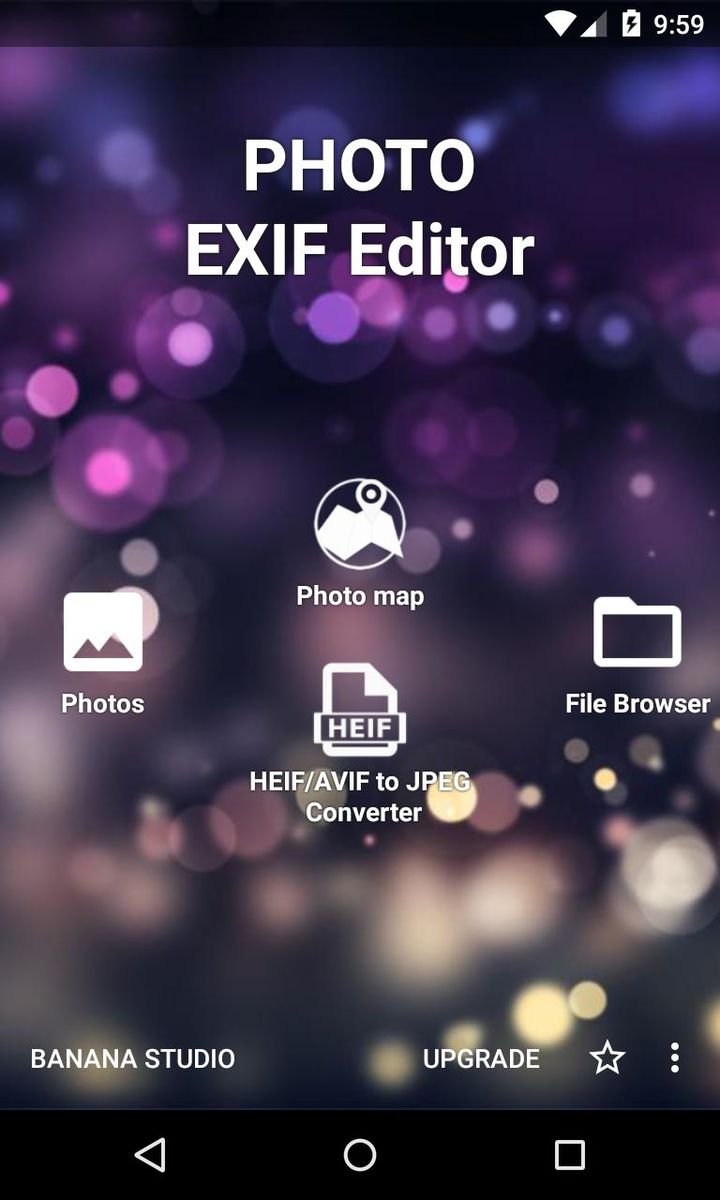Viewport: 720px width, 1200px height.
Task: Tap the star icon near the bottom
Action: tap(607, 1058)
